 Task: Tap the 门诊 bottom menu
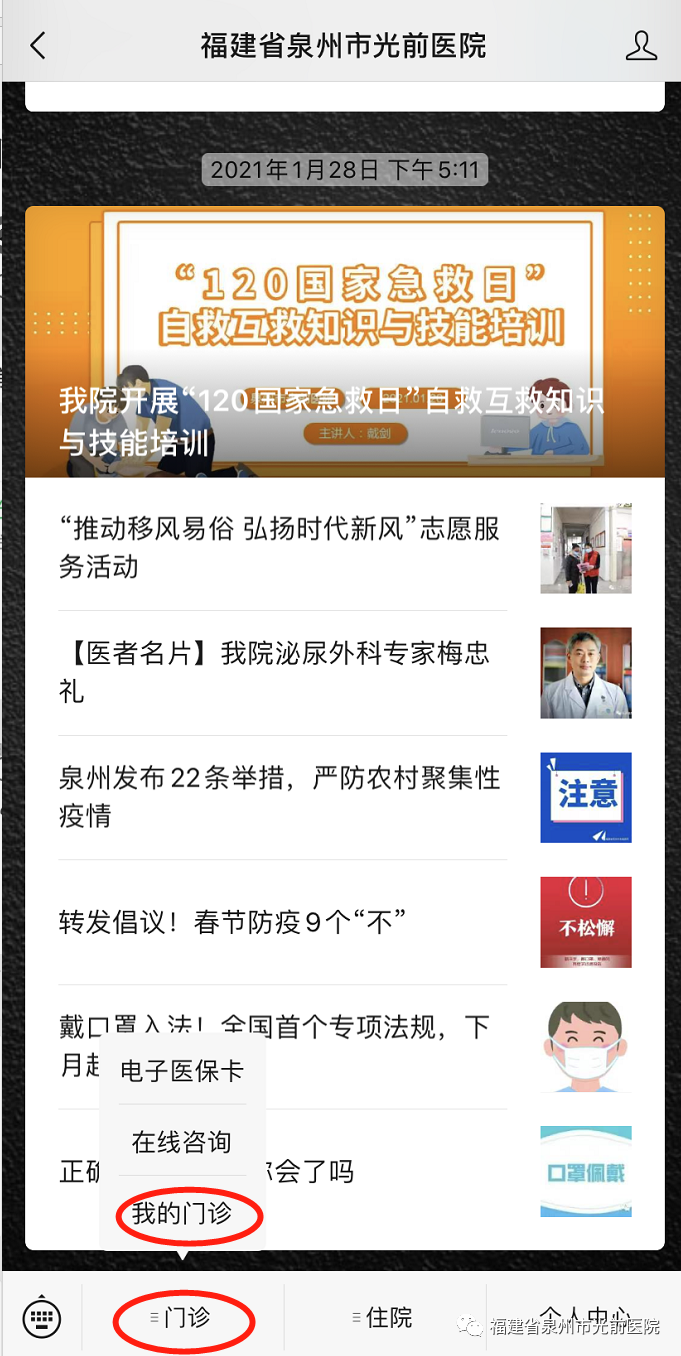(184, 1318)
